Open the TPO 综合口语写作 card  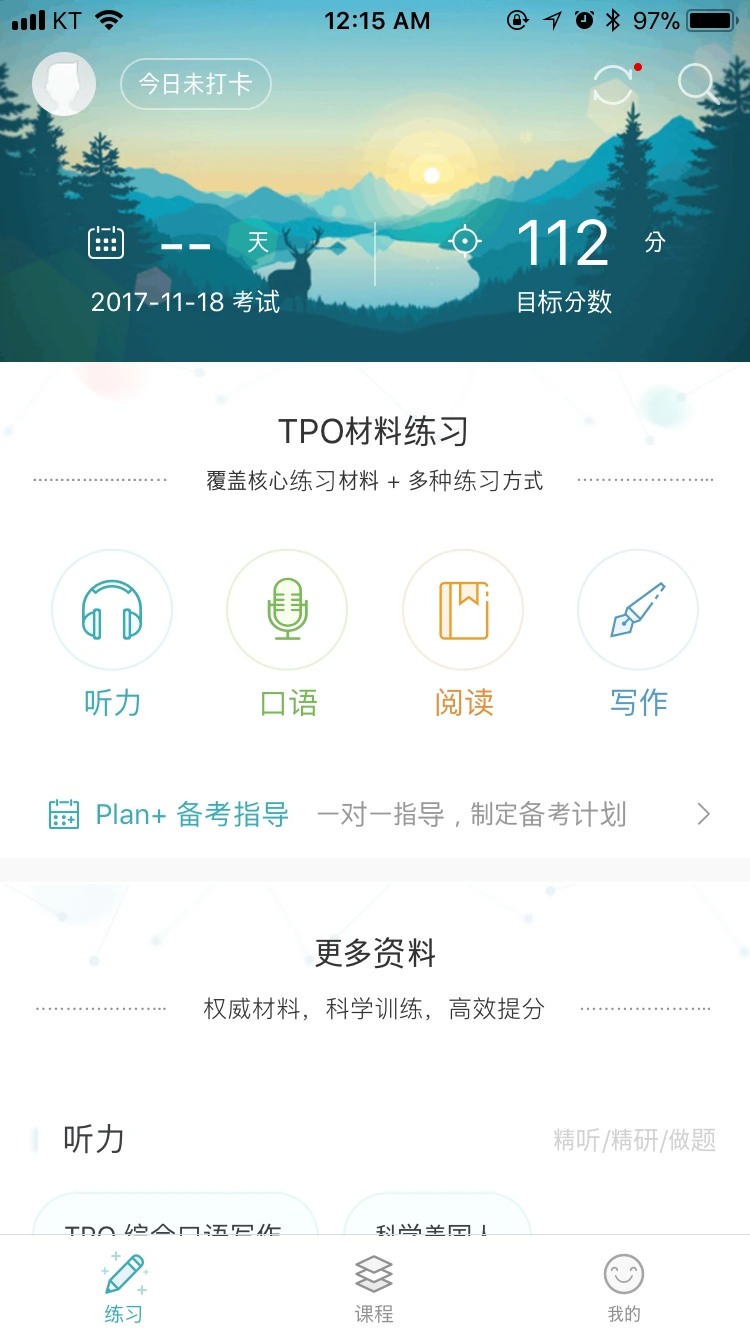(x=175, y=1214)
